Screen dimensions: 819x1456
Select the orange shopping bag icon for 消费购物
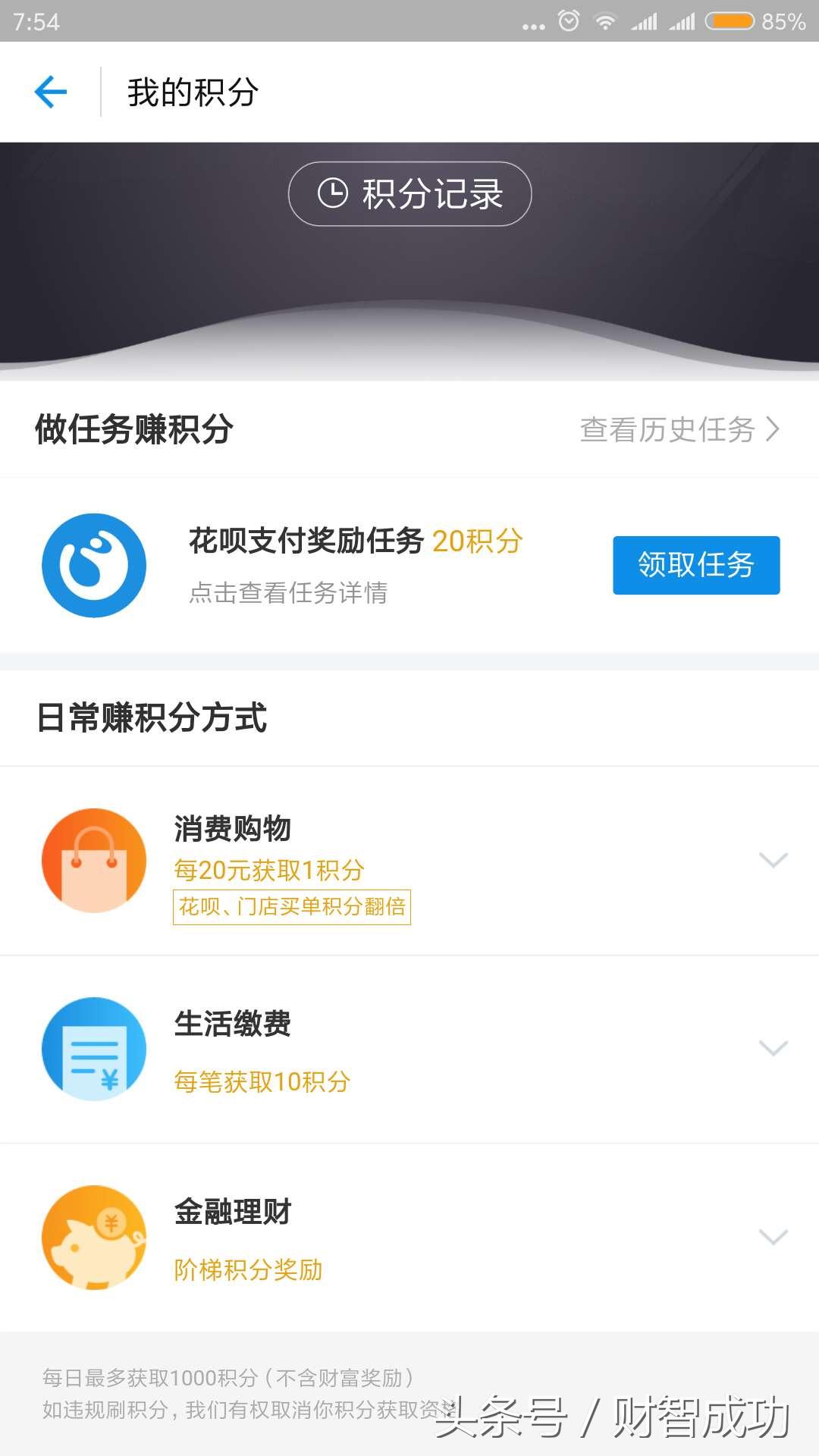(93, 859)
